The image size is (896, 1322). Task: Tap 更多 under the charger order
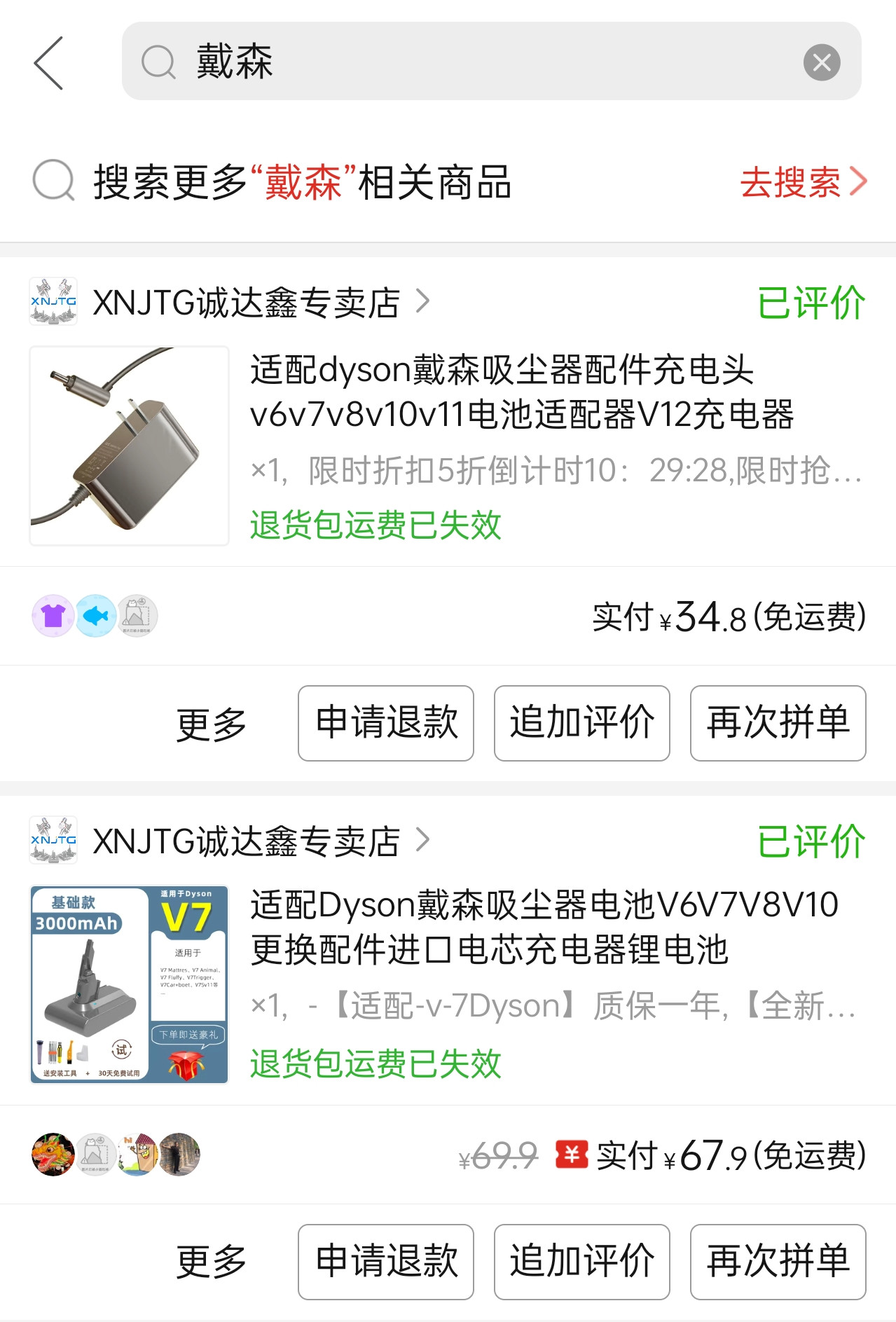click(211, 724)
